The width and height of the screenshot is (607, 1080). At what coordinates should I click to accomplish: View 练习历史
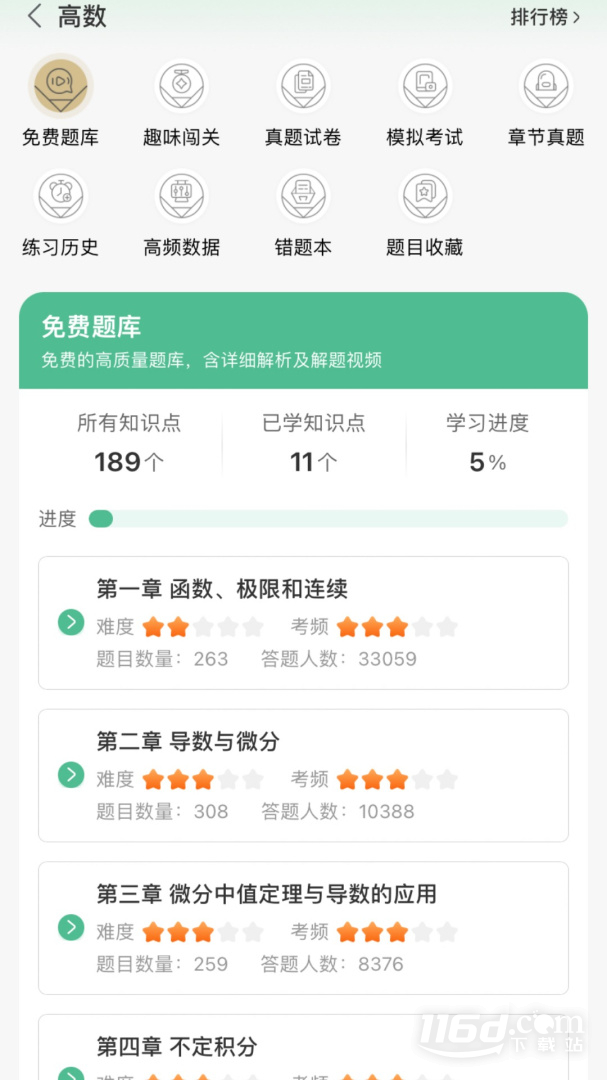pyautogui.click(x=61, y=213)
